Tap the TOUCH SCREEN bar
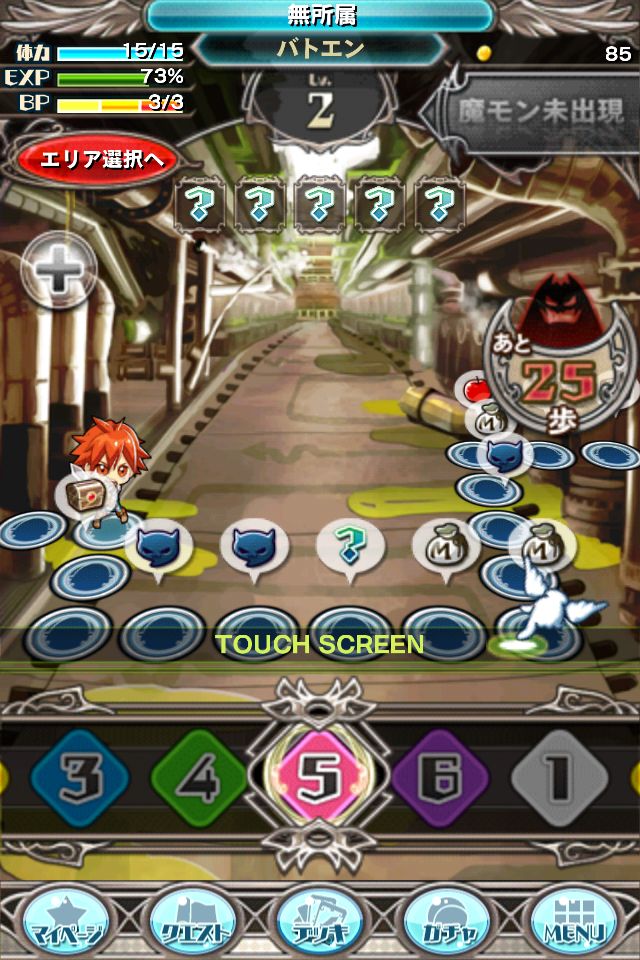 coord(320,645)
